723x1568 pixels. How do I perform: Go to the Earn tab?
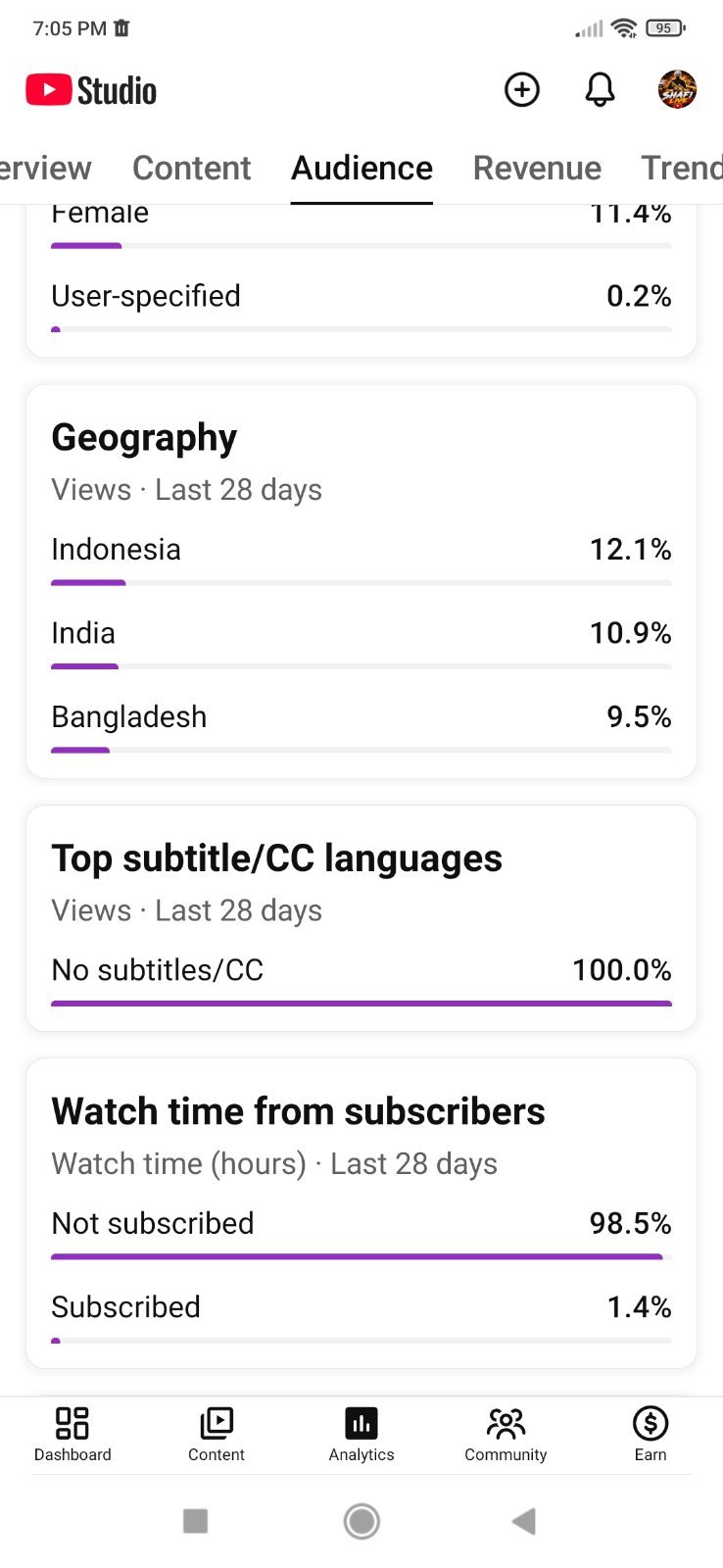click(651, 1435)
